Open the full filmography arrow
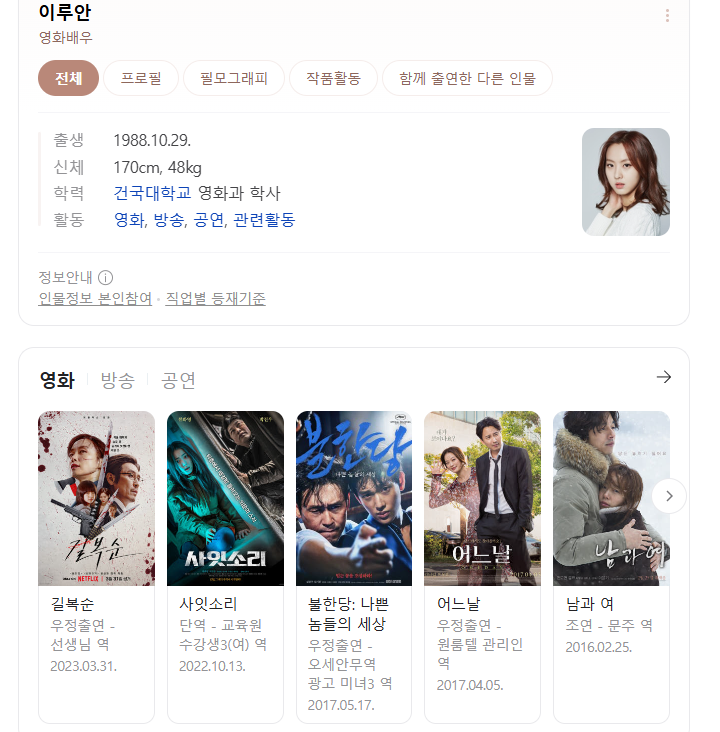Image resolution: width=720 pixels, height=732 pixels. tap(663, 377)
